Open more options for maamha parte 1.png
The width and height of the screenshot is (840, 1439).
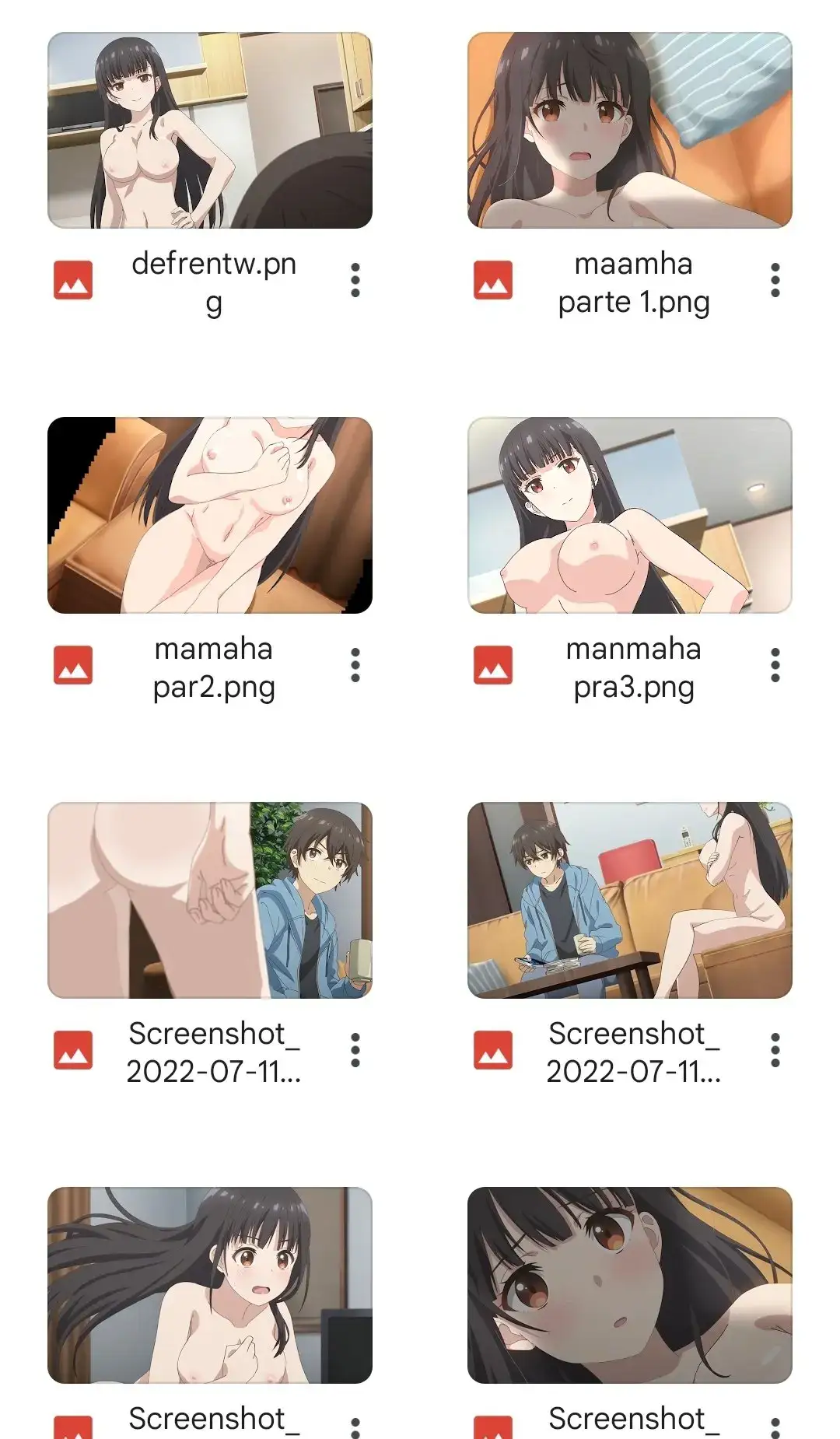pos(775,280)
